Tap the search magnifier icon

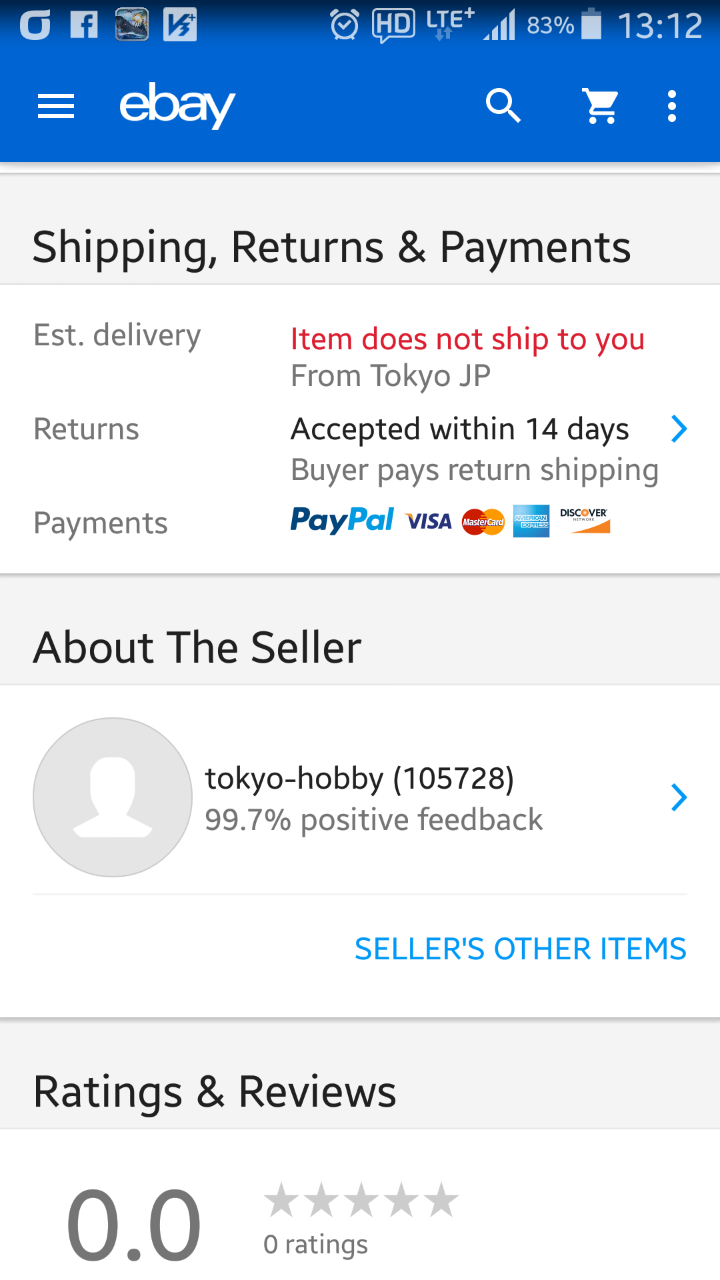tap(503, 105)
